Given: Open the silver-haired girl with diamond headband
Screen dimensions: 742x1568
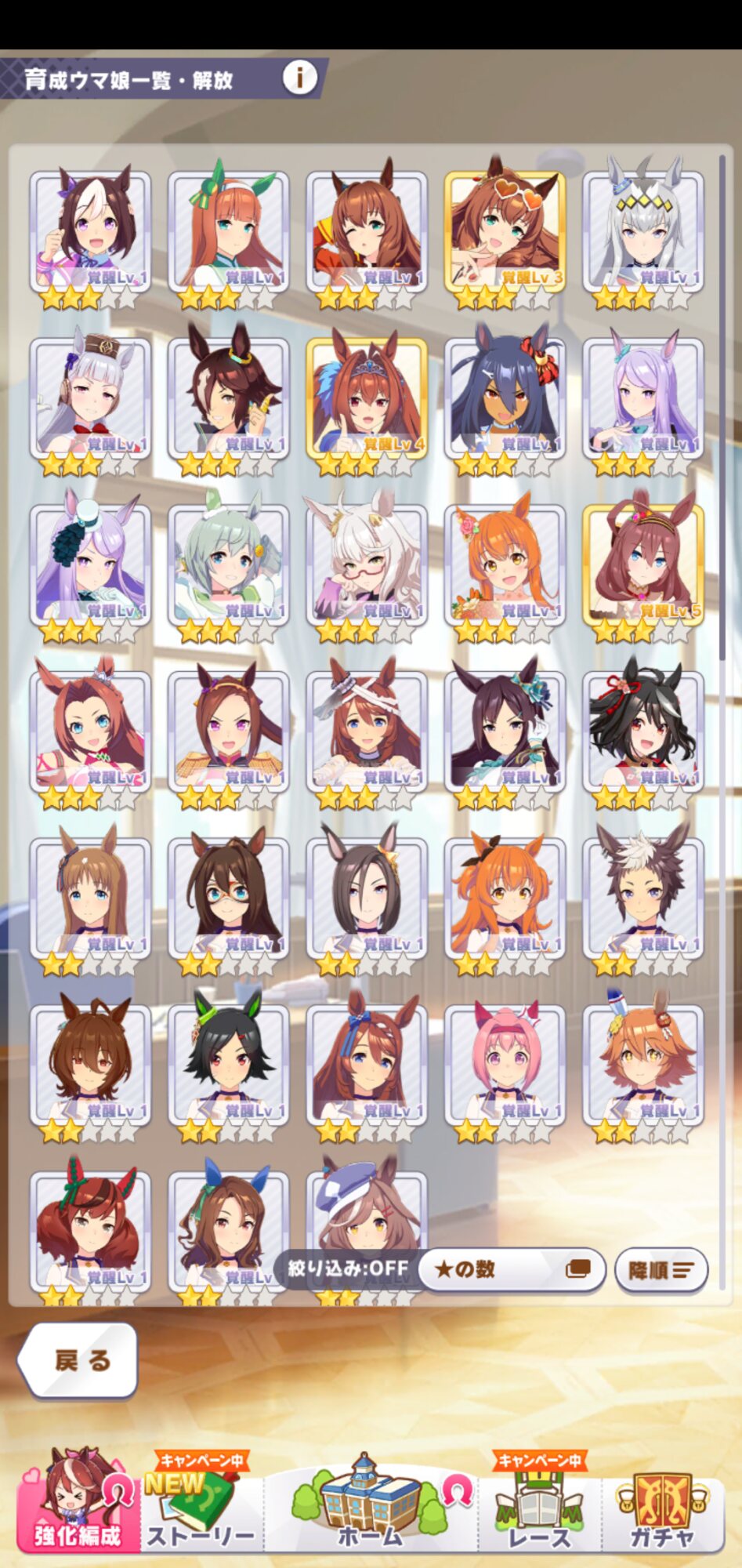Looking at the screenshot, I should pyautogui.click(x=642, y=231).
